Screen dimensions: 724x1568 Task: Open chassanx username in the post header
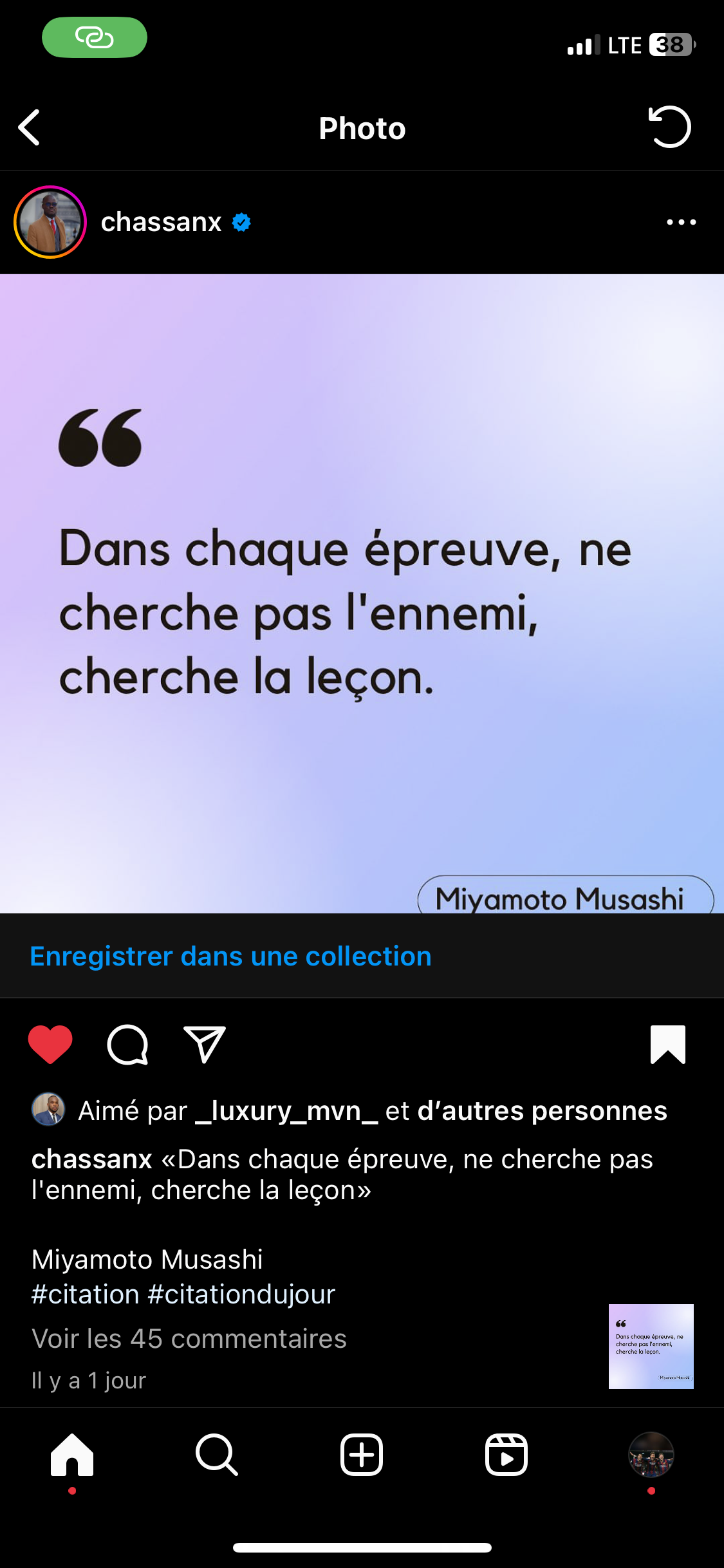(x=161, y=222)
